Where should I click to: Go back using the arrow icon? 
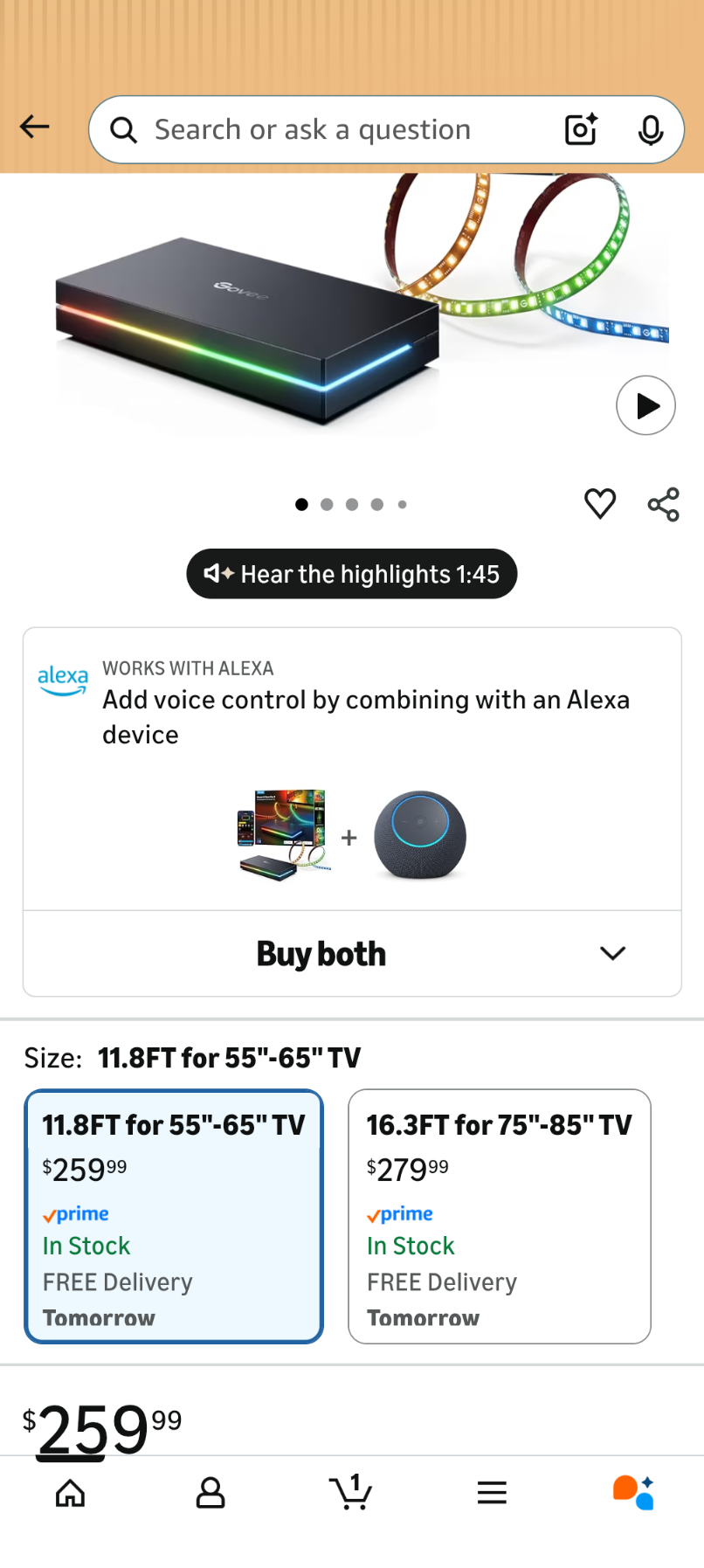35,128
